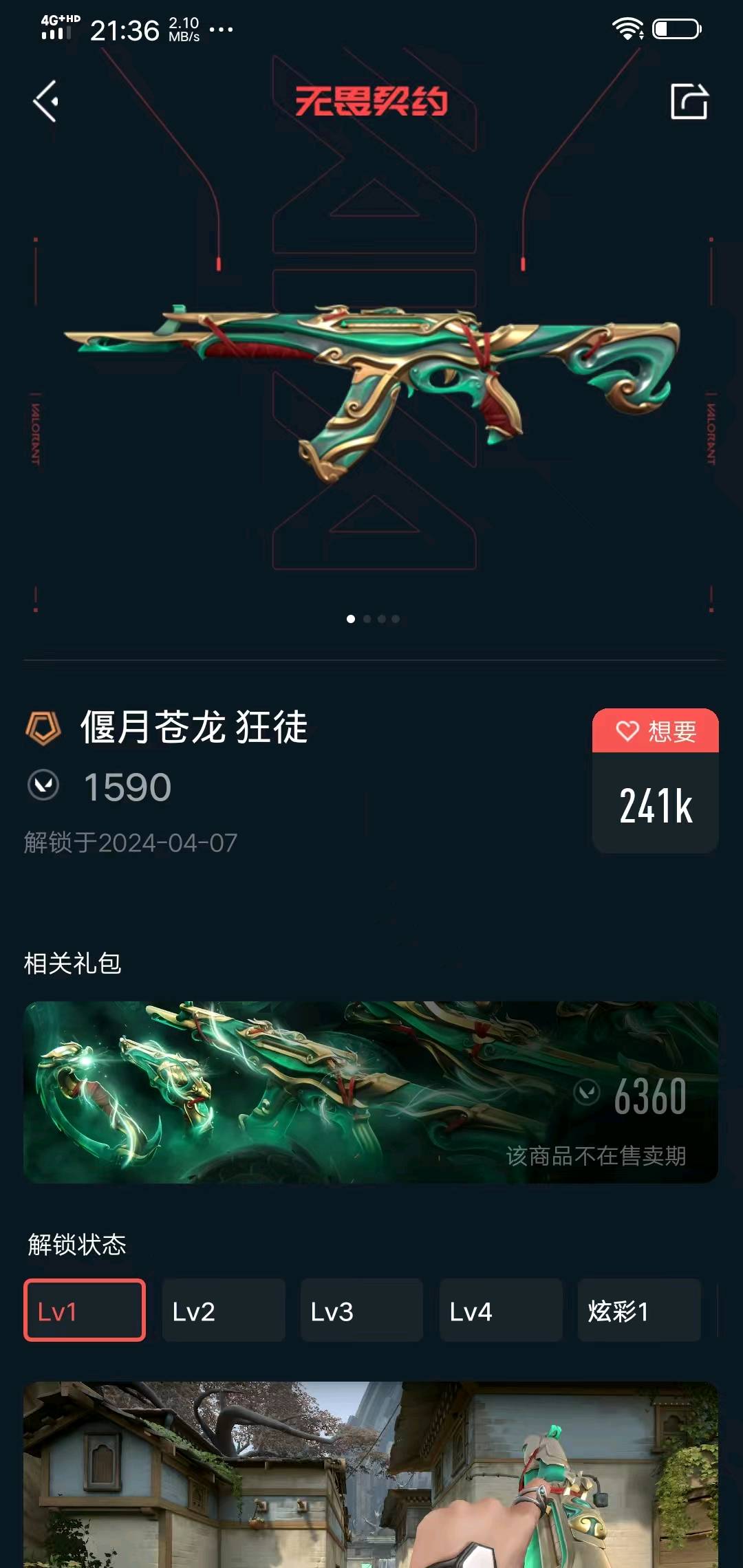Select the 炫彩1 variant
This screenshot has width=743, height=1568.
(x=638, y=1311)
